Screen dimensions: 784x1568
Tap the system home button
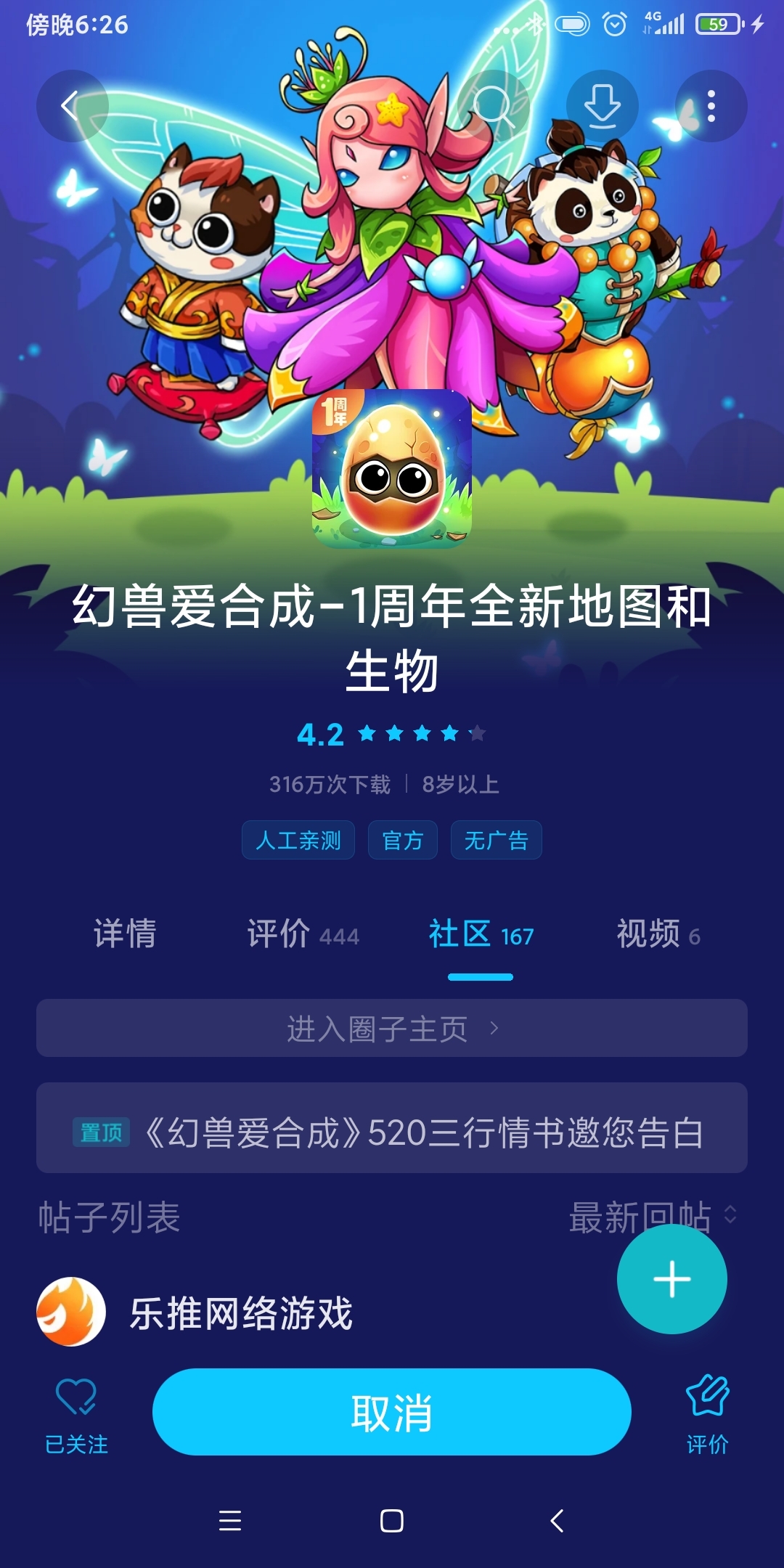point(392,1521)
